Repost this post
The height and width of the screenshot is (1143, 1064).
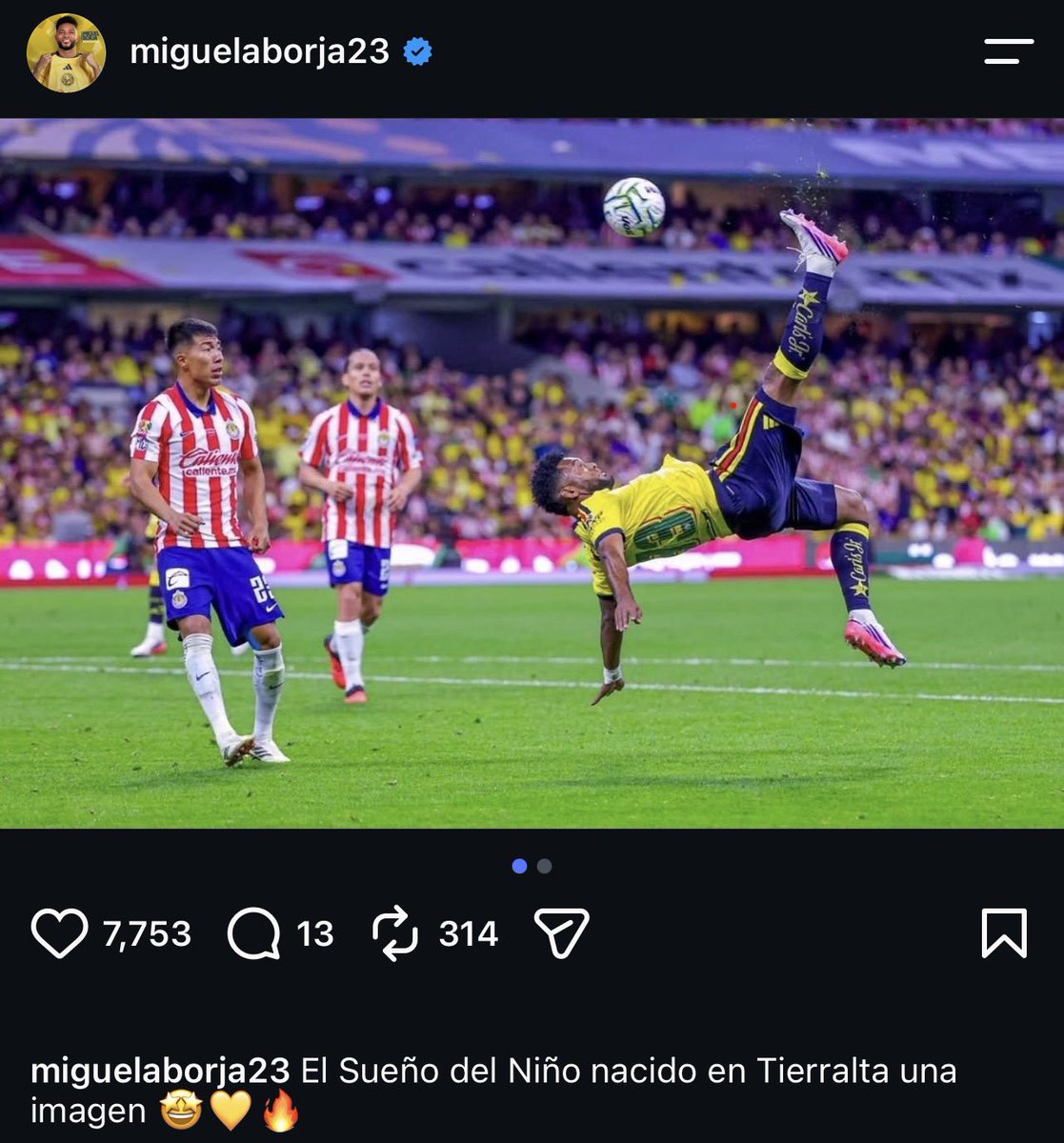pos(395,932)
